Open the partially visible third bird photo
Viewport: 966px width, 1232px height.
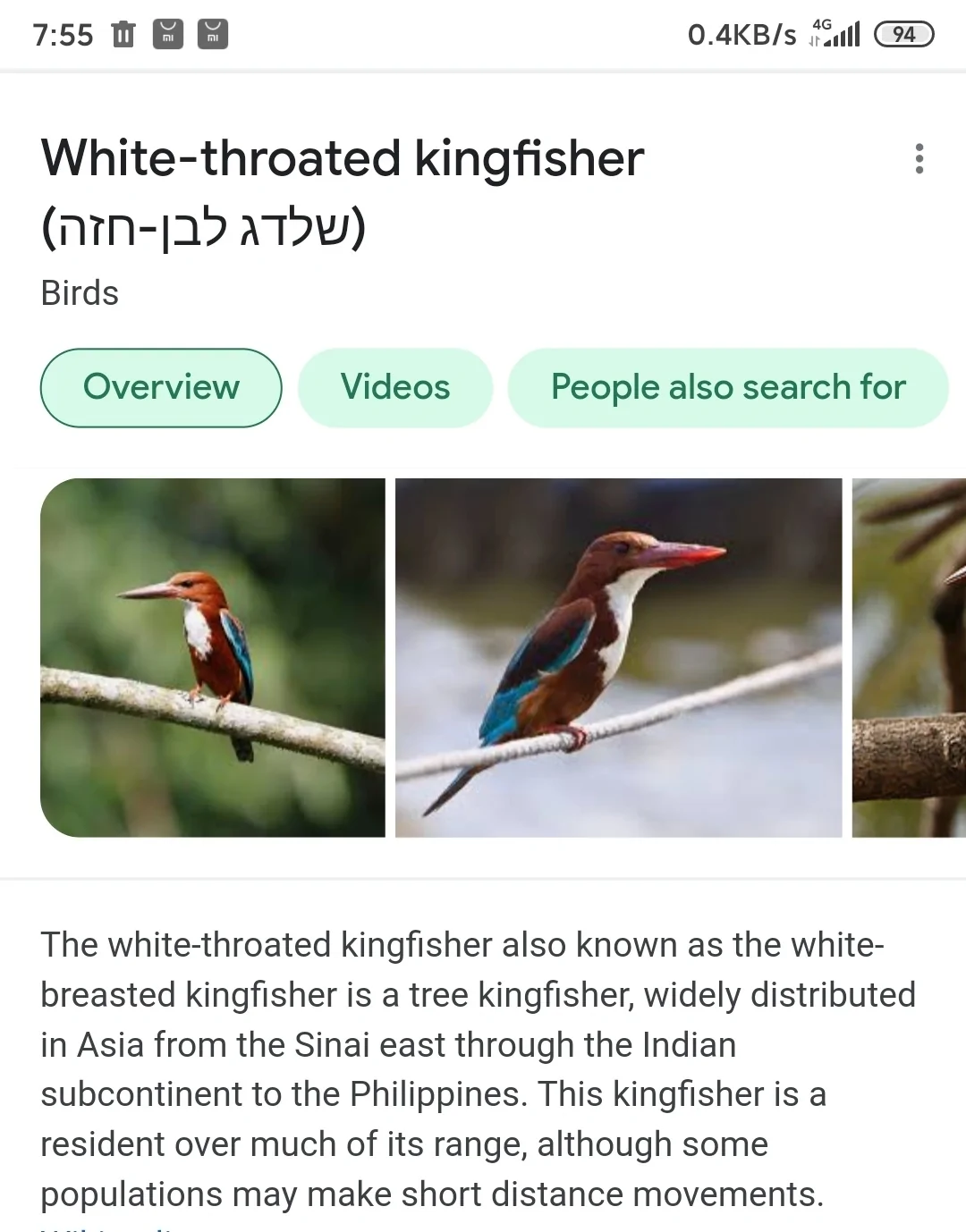click(909, 658)
